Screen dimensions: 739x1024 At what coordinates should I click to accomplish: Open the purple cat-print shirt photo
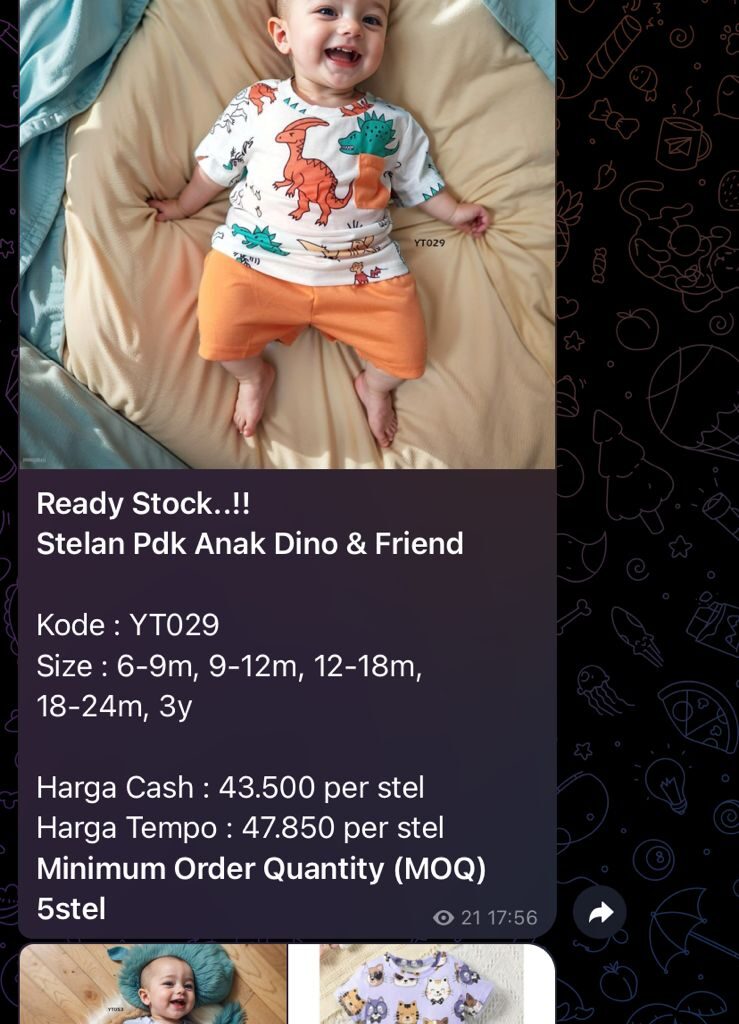click(421, 984)
